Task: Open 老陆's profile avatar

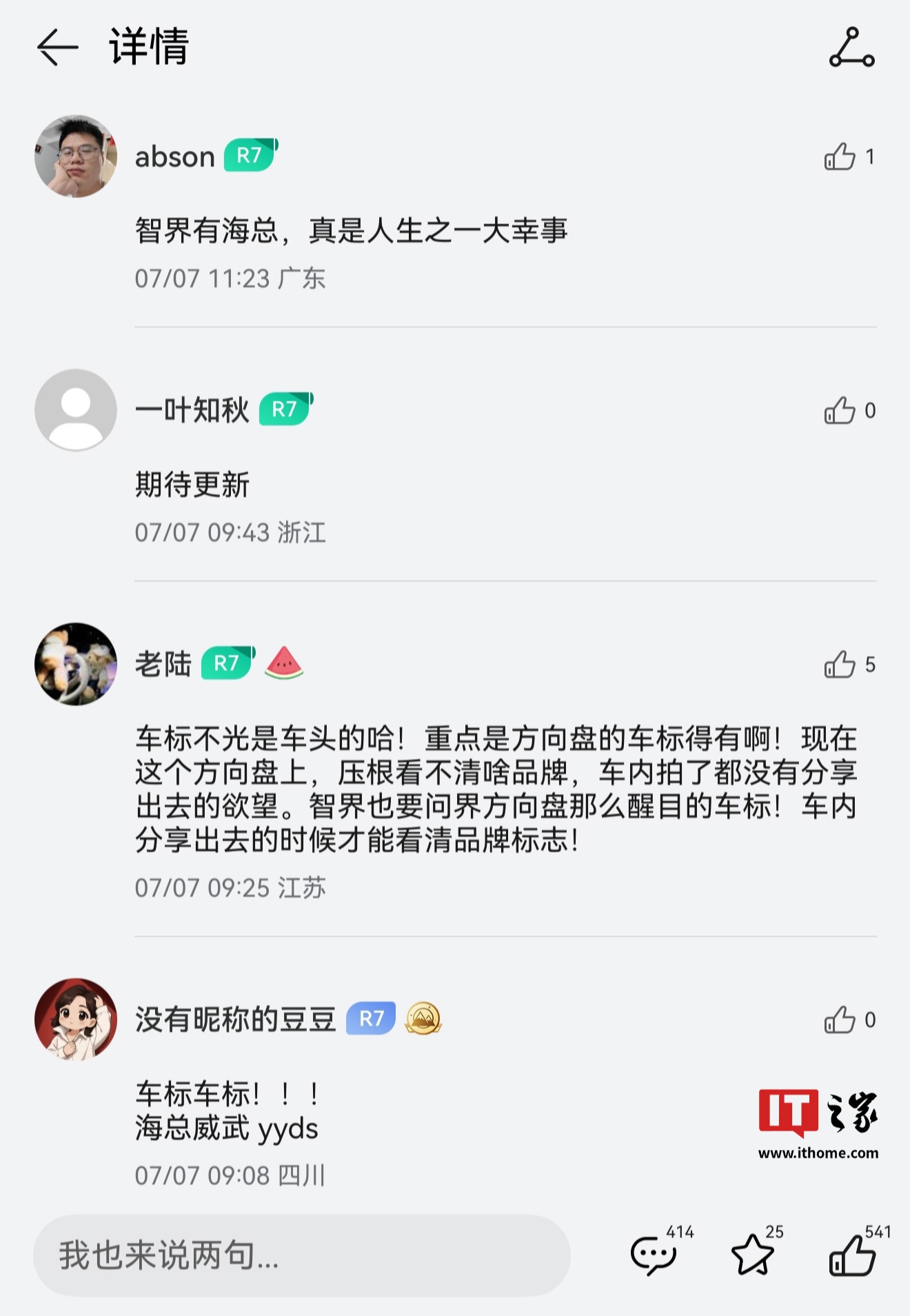Action: [x=76, y=664]
